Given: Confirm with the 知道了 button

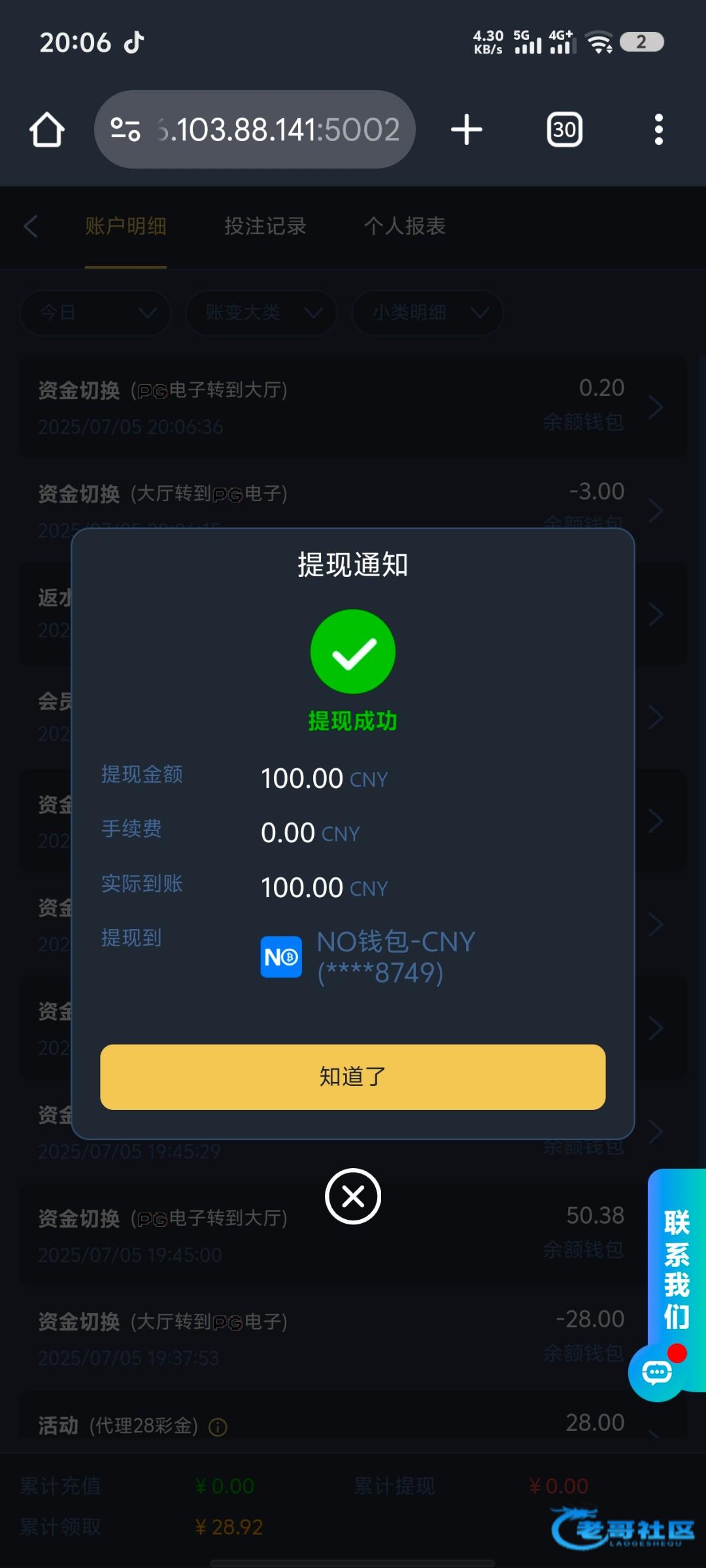Looking at the screenshot, I should pos(352,1076).
